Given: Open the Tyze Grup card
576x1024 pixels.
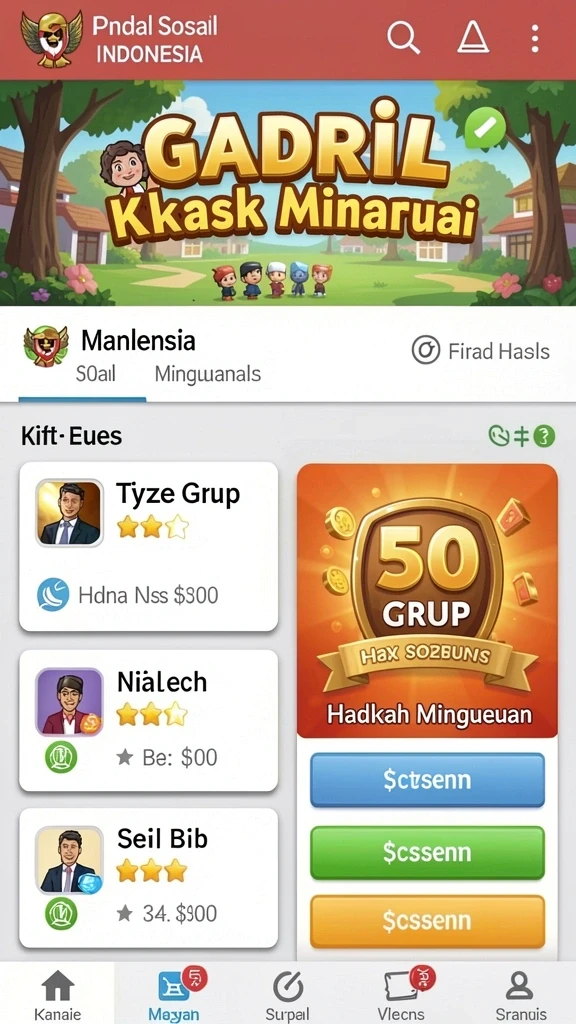Looking at the screenshot, I should pos(149,547).
